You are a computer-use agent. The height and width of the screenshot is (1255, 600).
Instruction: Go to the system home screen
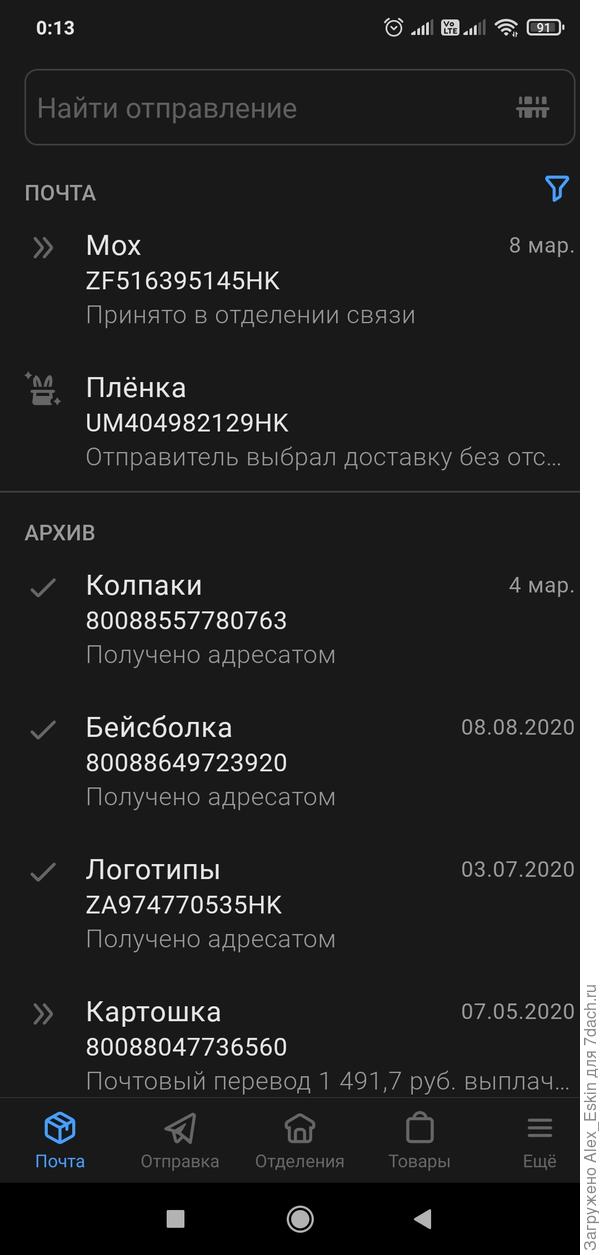pyautogui.click(x=300, y=1218)
